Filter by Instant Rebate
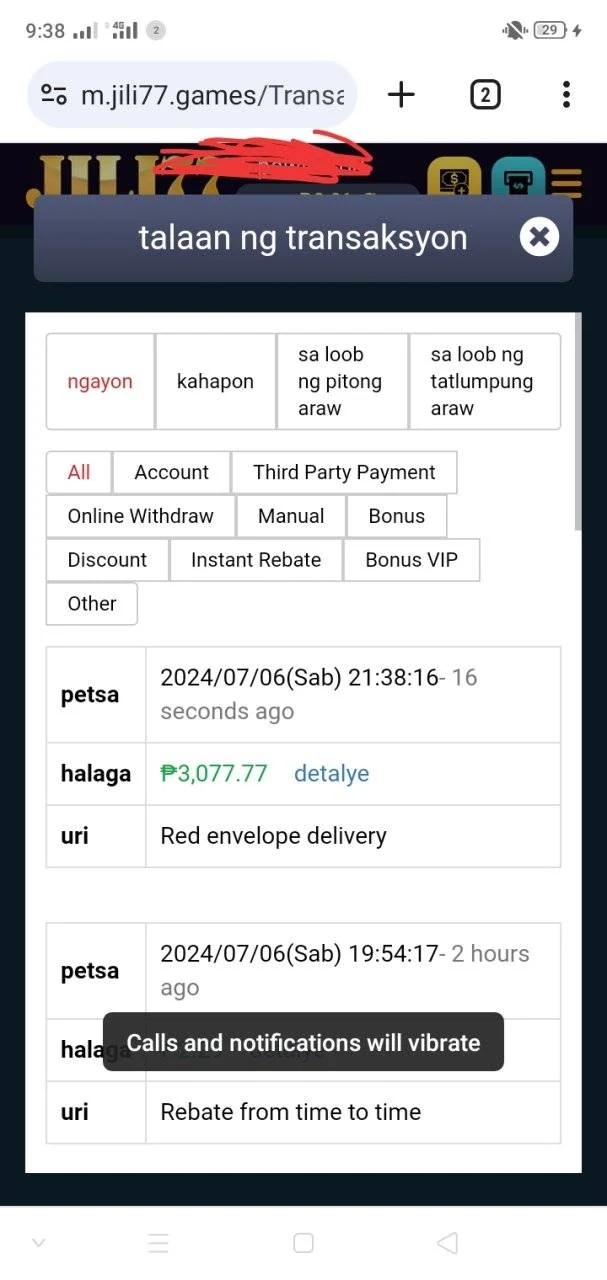The image size is (607, 1280). click(256, 560)
